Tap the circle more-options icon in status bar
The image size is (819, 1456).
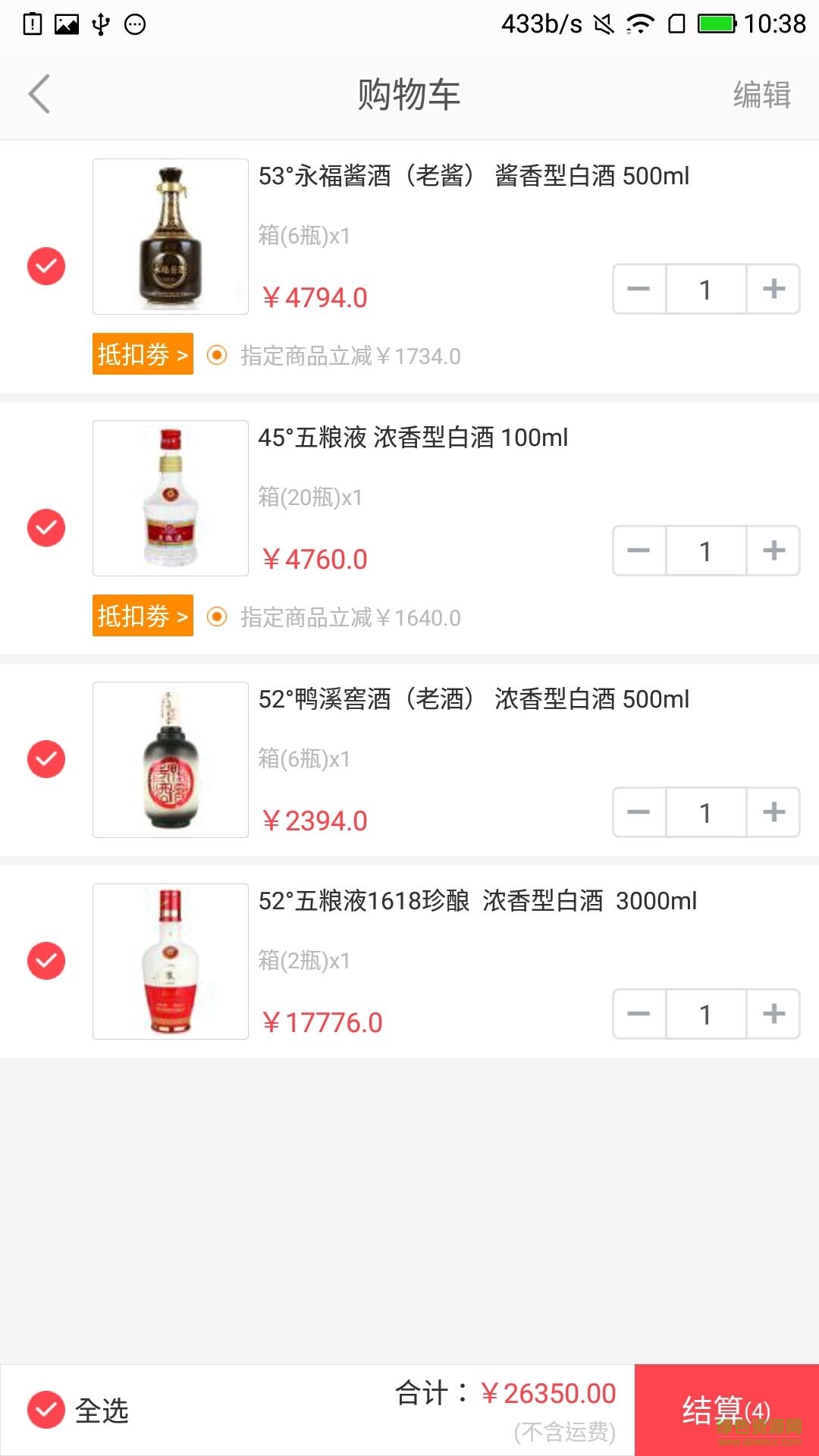pyautogui.click(x=136, y=23)
